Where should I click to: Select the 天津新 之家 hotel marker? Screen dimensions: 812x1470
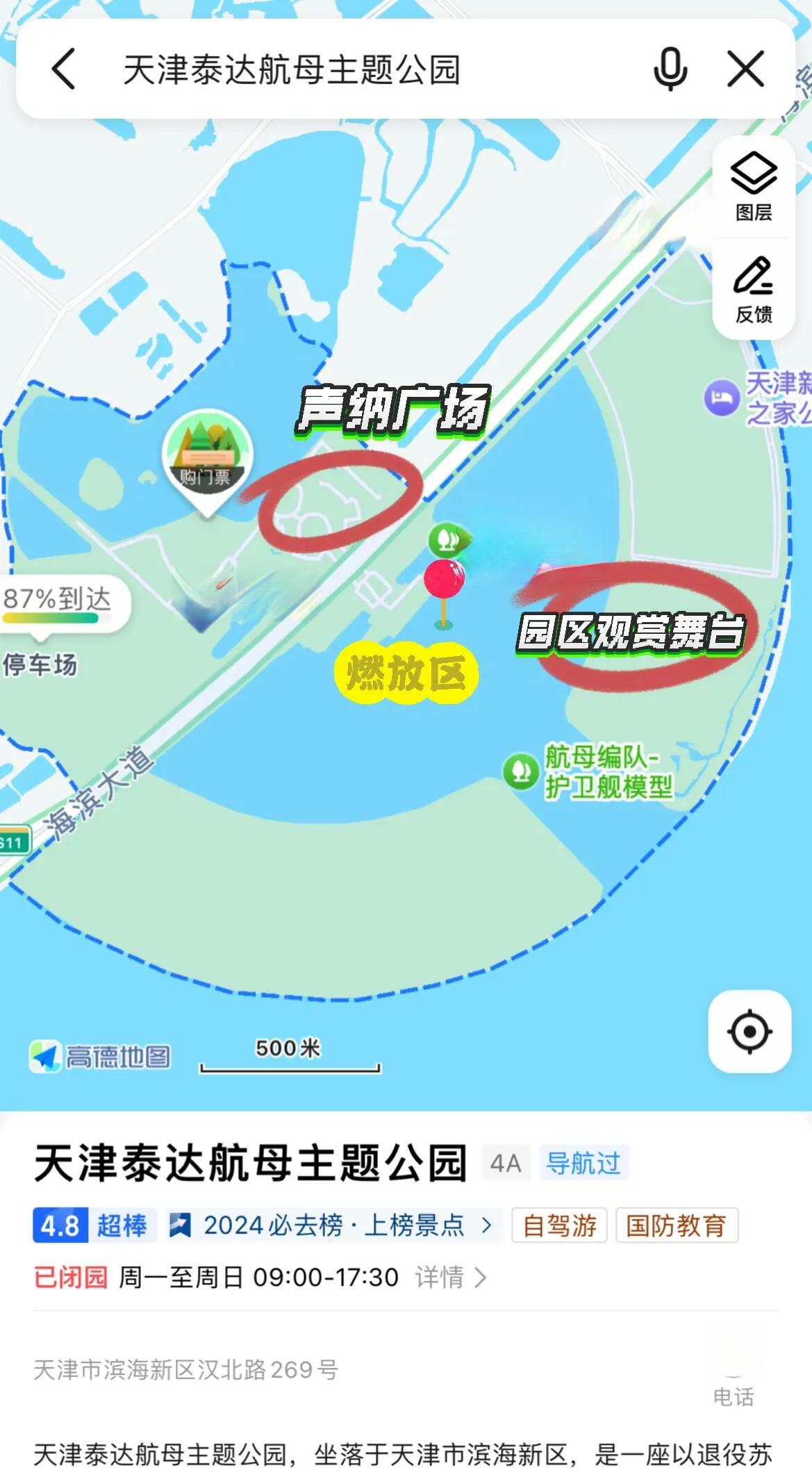(722, 398)
